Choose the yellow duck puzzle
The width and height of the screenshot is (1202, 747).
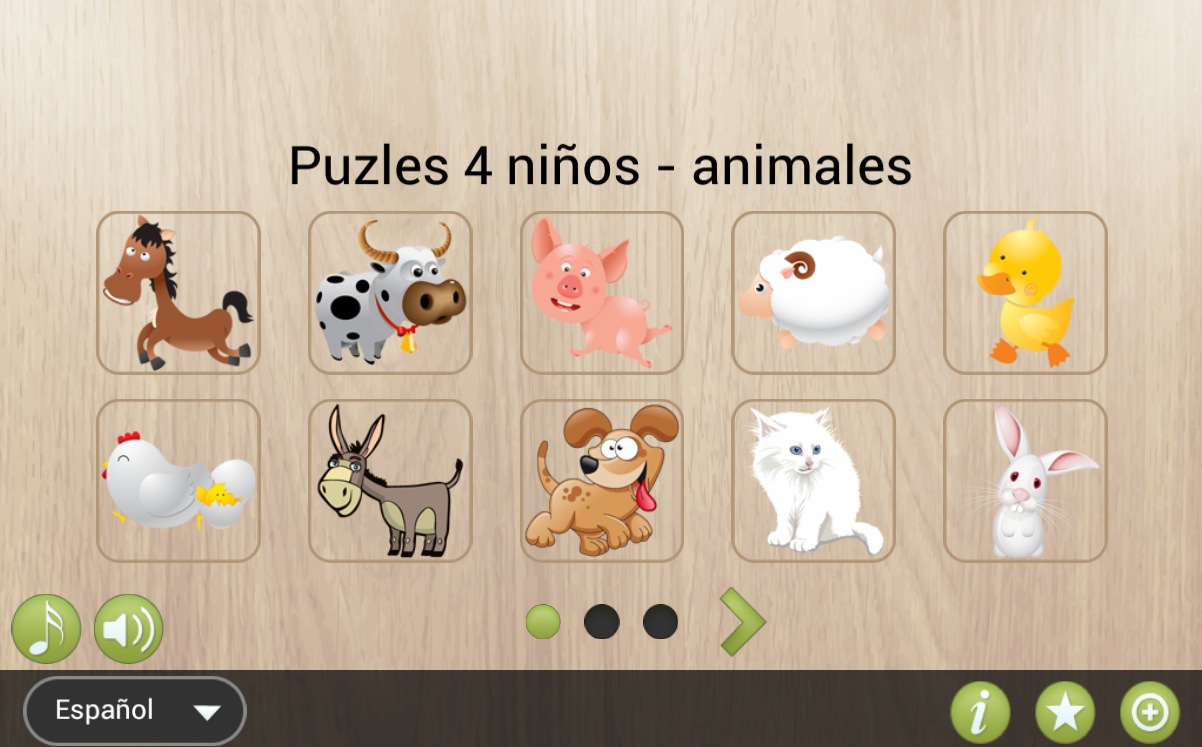(1025, 292)
